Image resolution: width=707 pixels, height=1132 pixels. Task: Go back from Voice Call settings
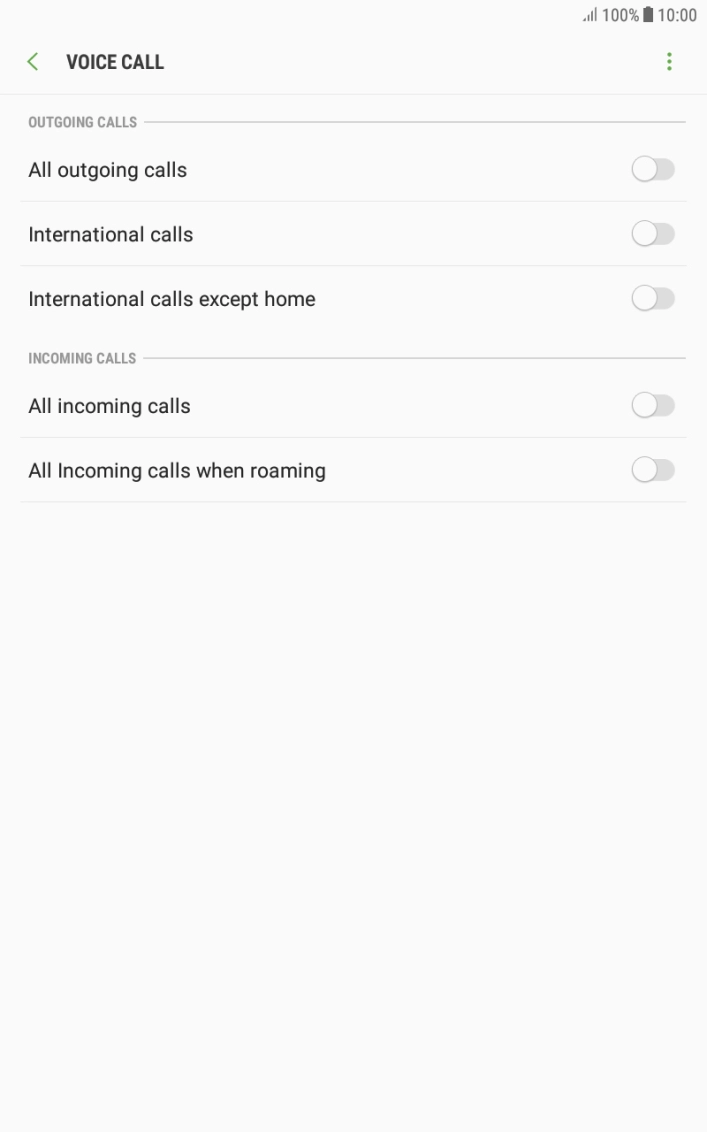click(33, 62)
